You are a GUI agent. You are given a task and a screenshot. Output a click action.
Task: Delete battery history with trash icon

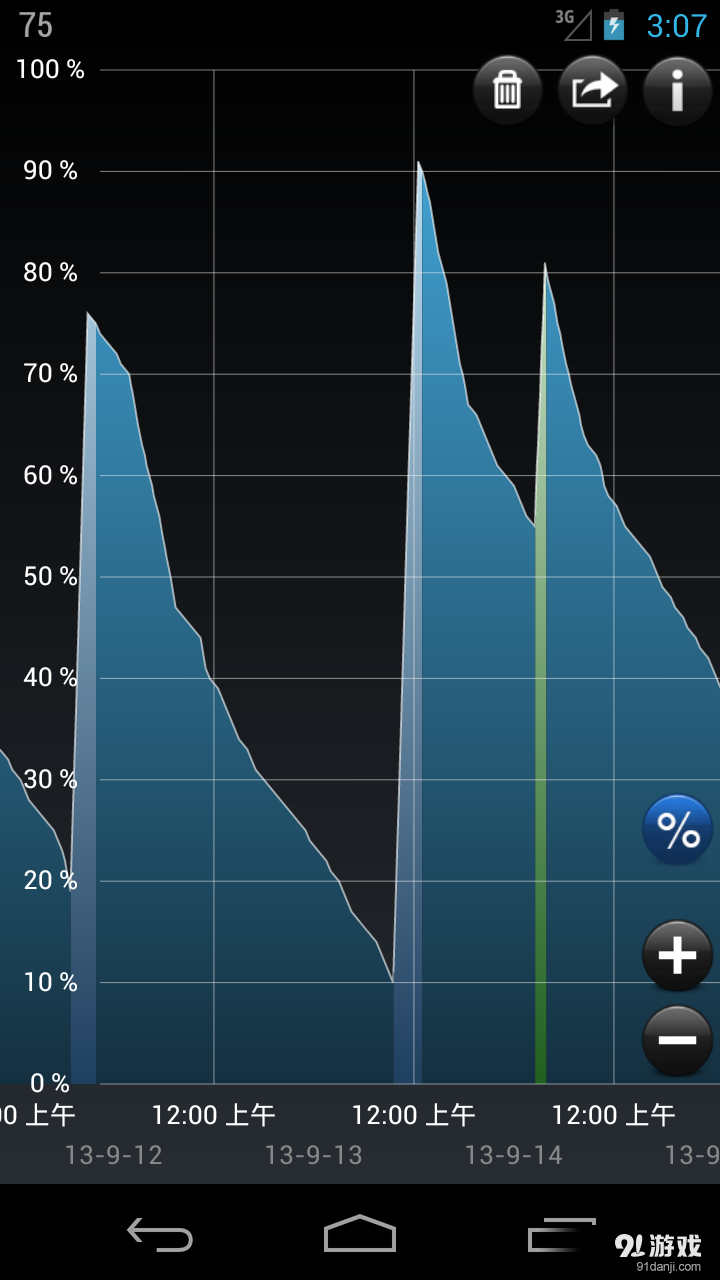click(x=507, y=91)
